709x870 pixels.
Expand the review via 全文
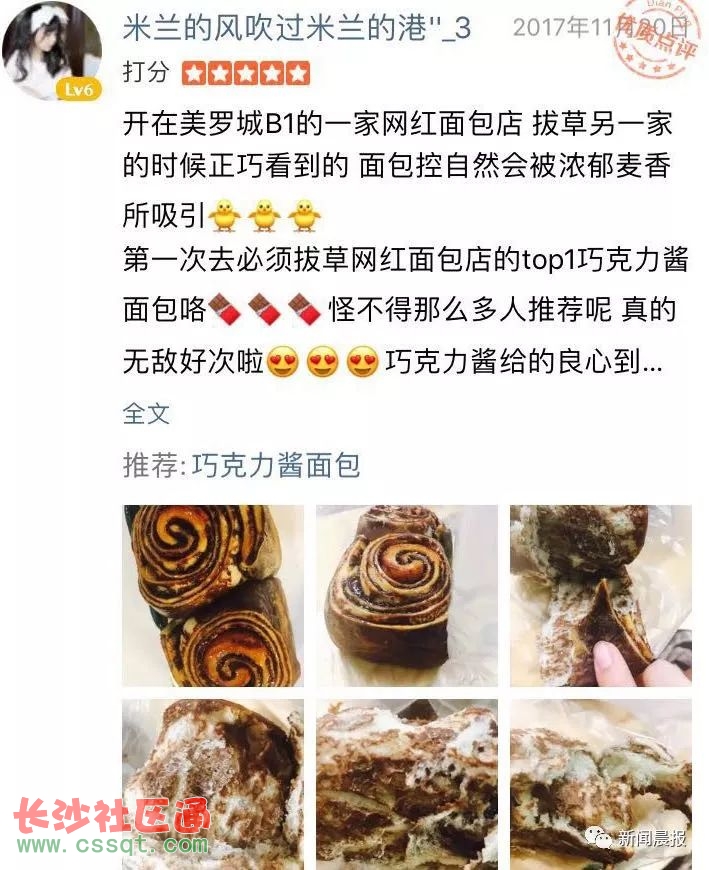[x=146, y=413]
